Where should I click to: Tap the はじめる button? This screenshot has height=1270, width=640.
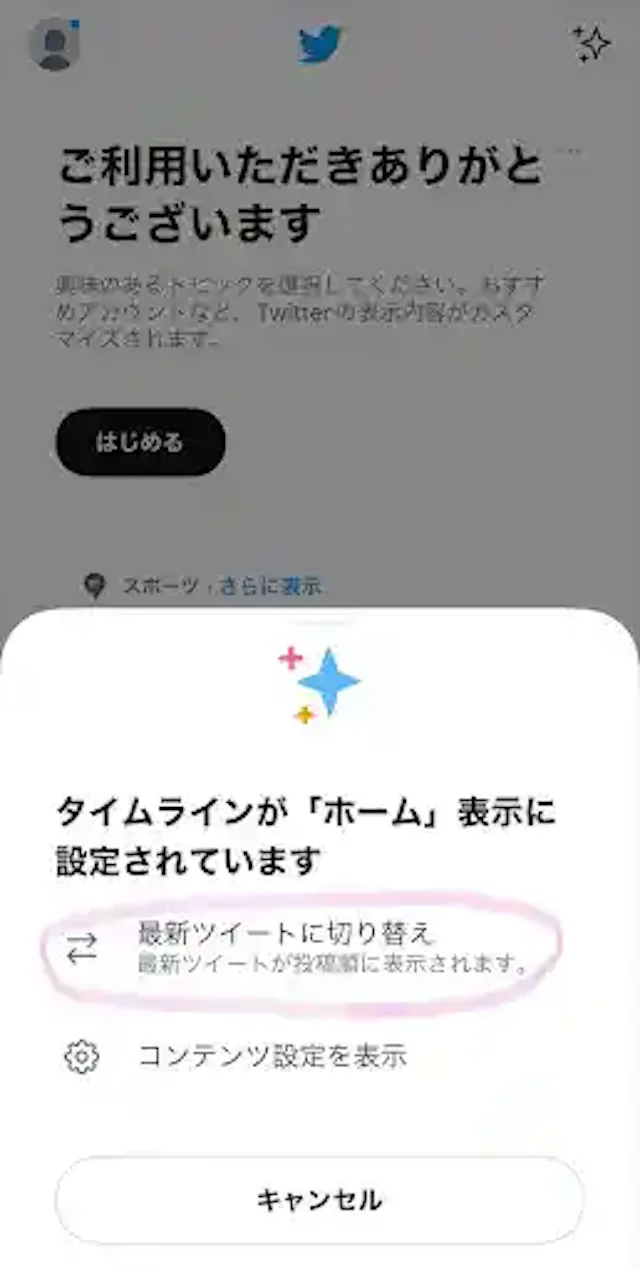click(x=140, y=441)
